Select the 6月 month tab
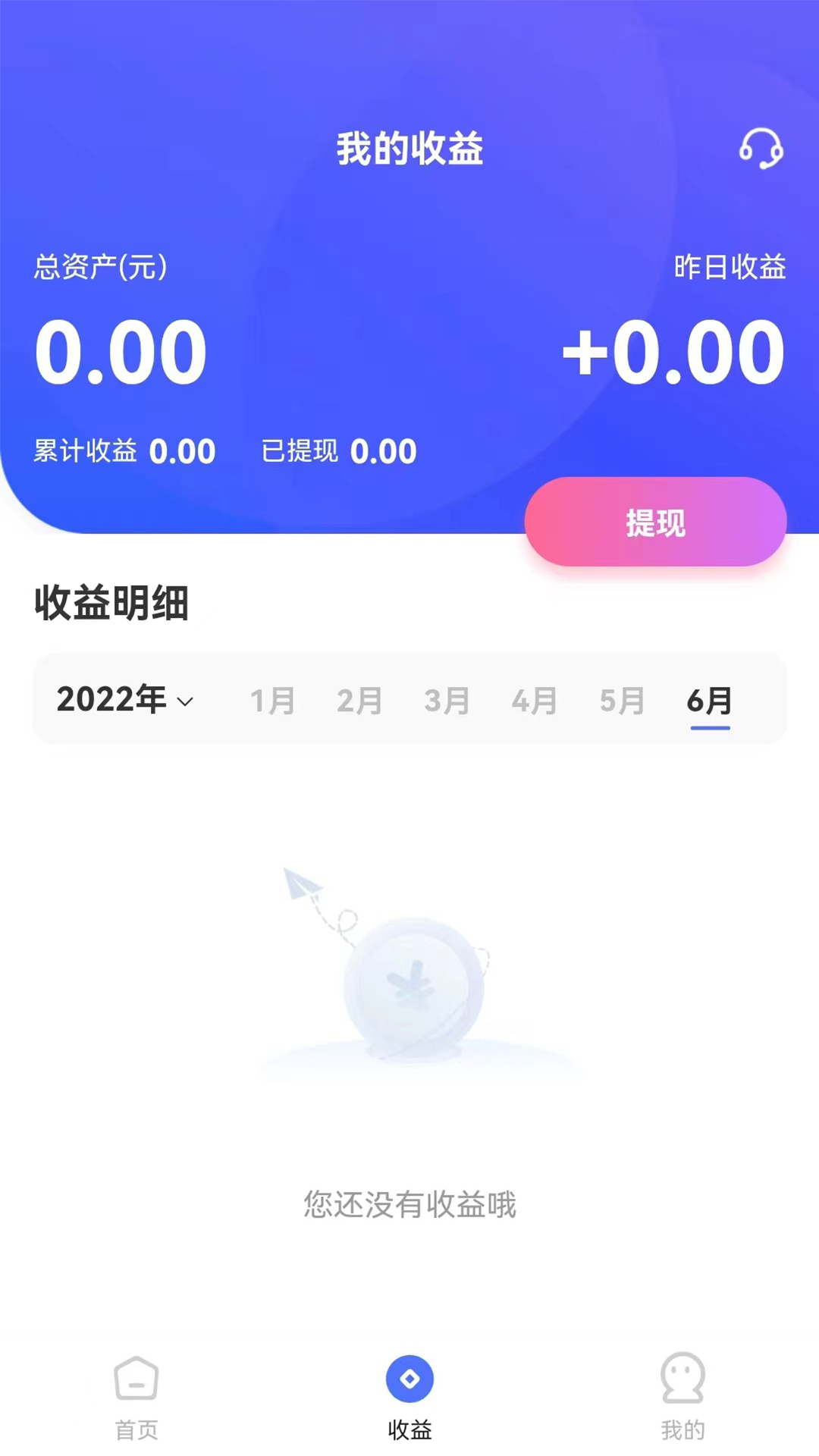The width and height of the screenshot is (819, 1456). [710, 700]
